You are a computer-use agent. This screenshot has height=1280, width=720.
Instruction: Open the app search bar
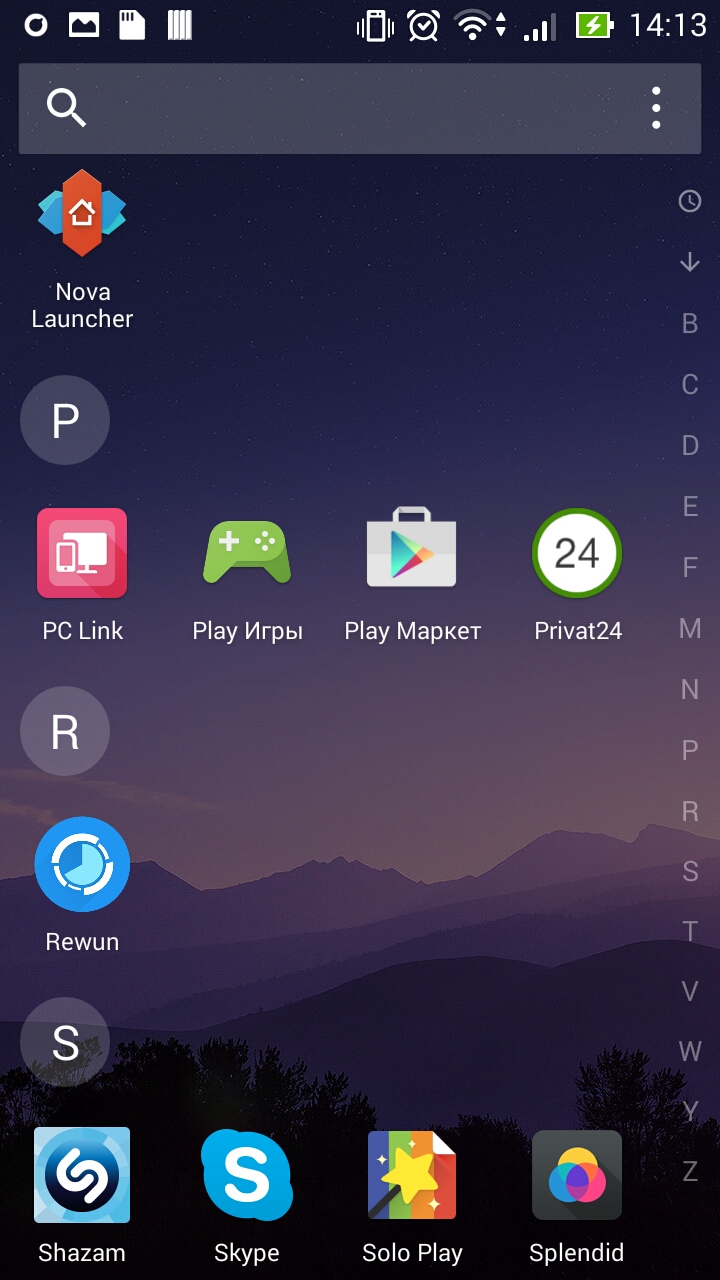coord(330,108)
